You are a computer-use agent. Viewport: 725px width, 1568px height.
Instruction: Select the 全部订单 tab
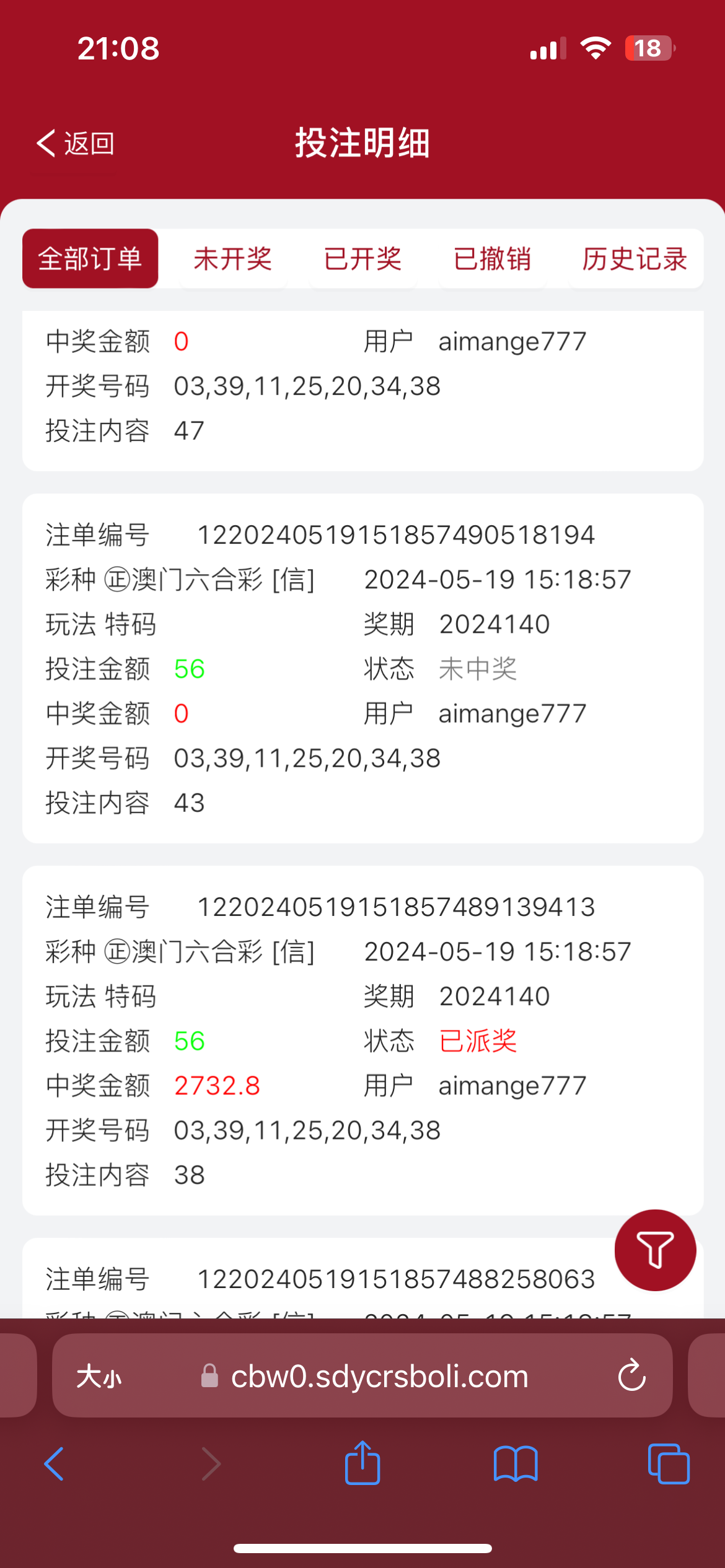click(x=90, y=259)
